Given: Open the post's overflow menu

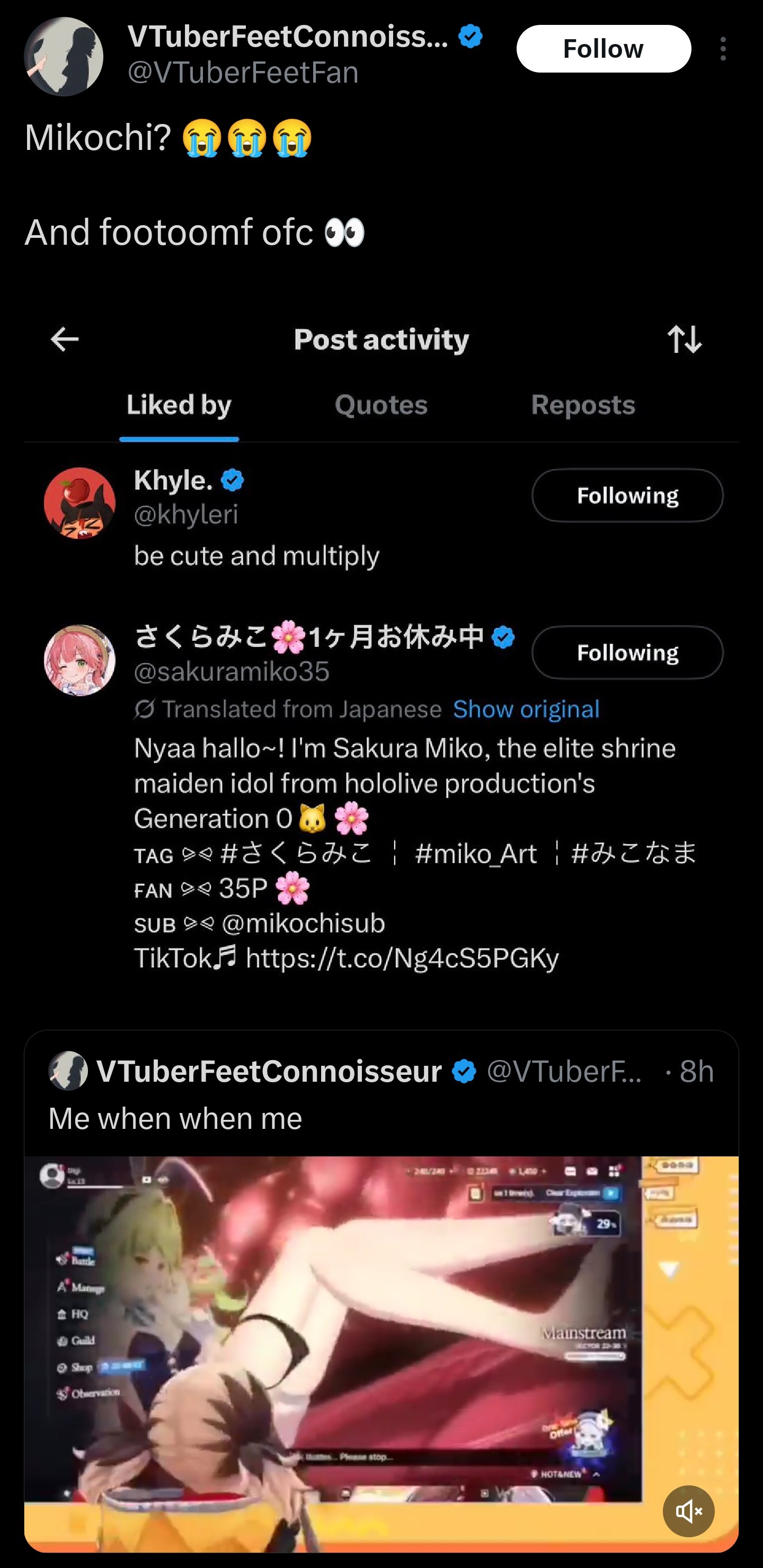Looking at the screenshot, I should [x=723, y=49].
